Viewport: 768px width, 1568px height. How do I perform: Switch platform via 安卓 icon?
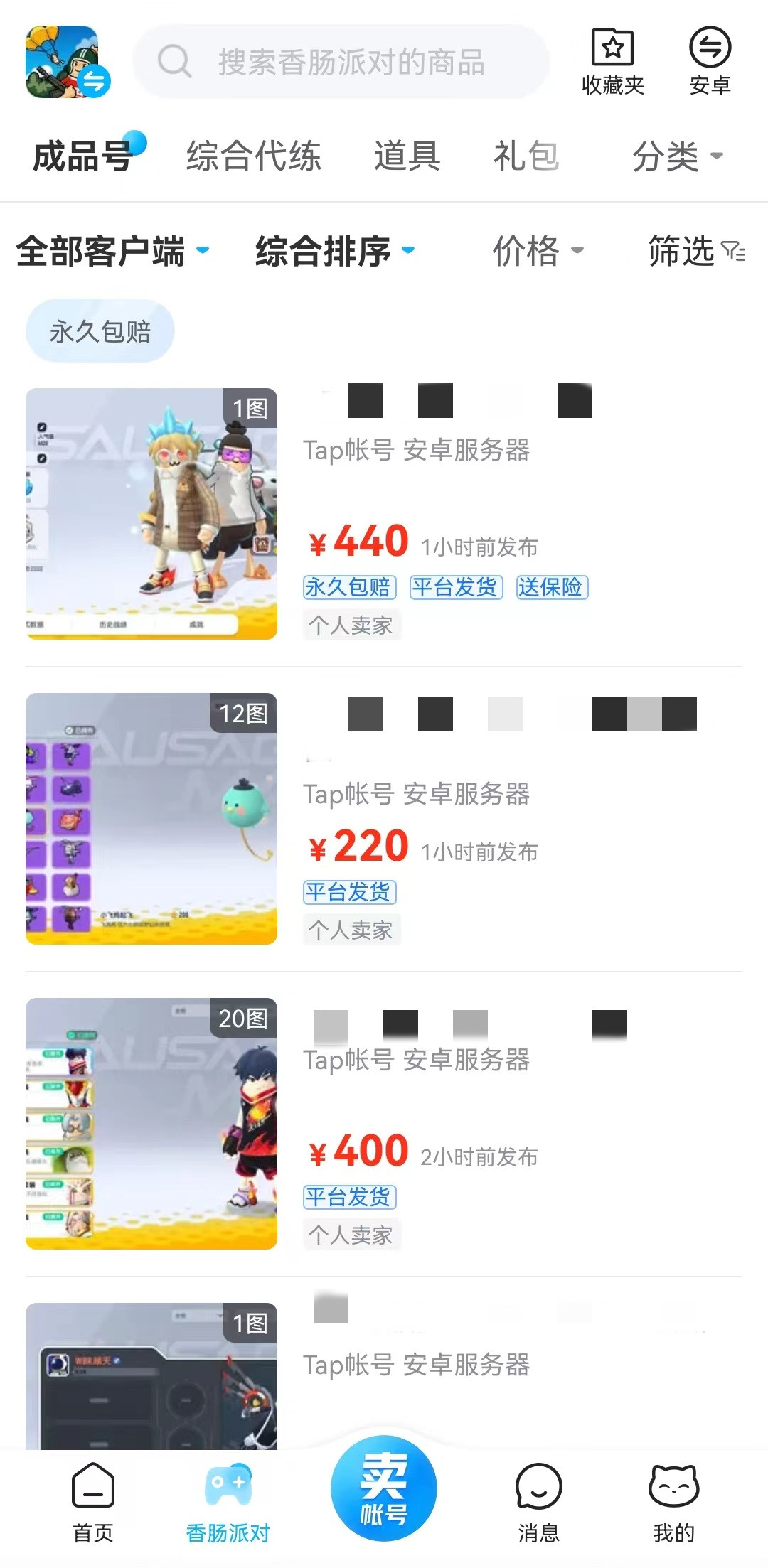pos(710,62)
